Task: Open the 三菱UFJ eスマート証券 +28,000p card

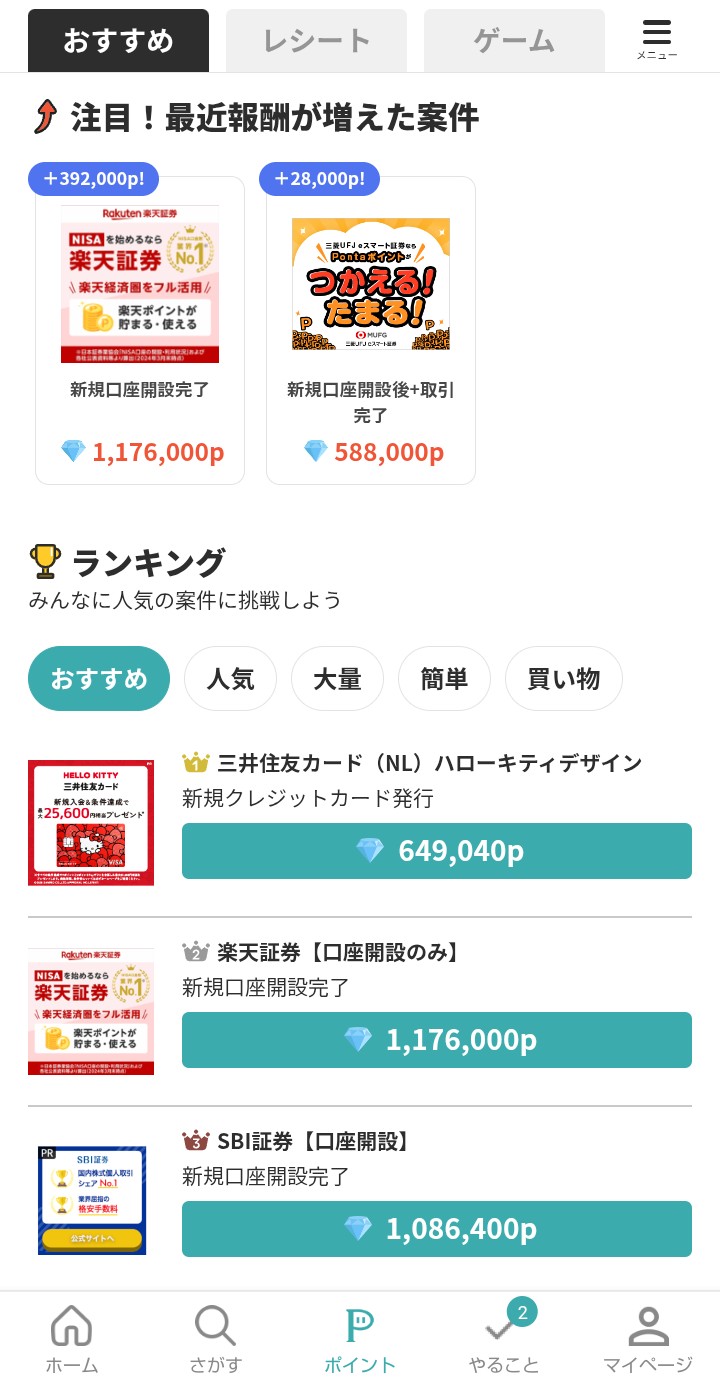Action: coord(371,330)
